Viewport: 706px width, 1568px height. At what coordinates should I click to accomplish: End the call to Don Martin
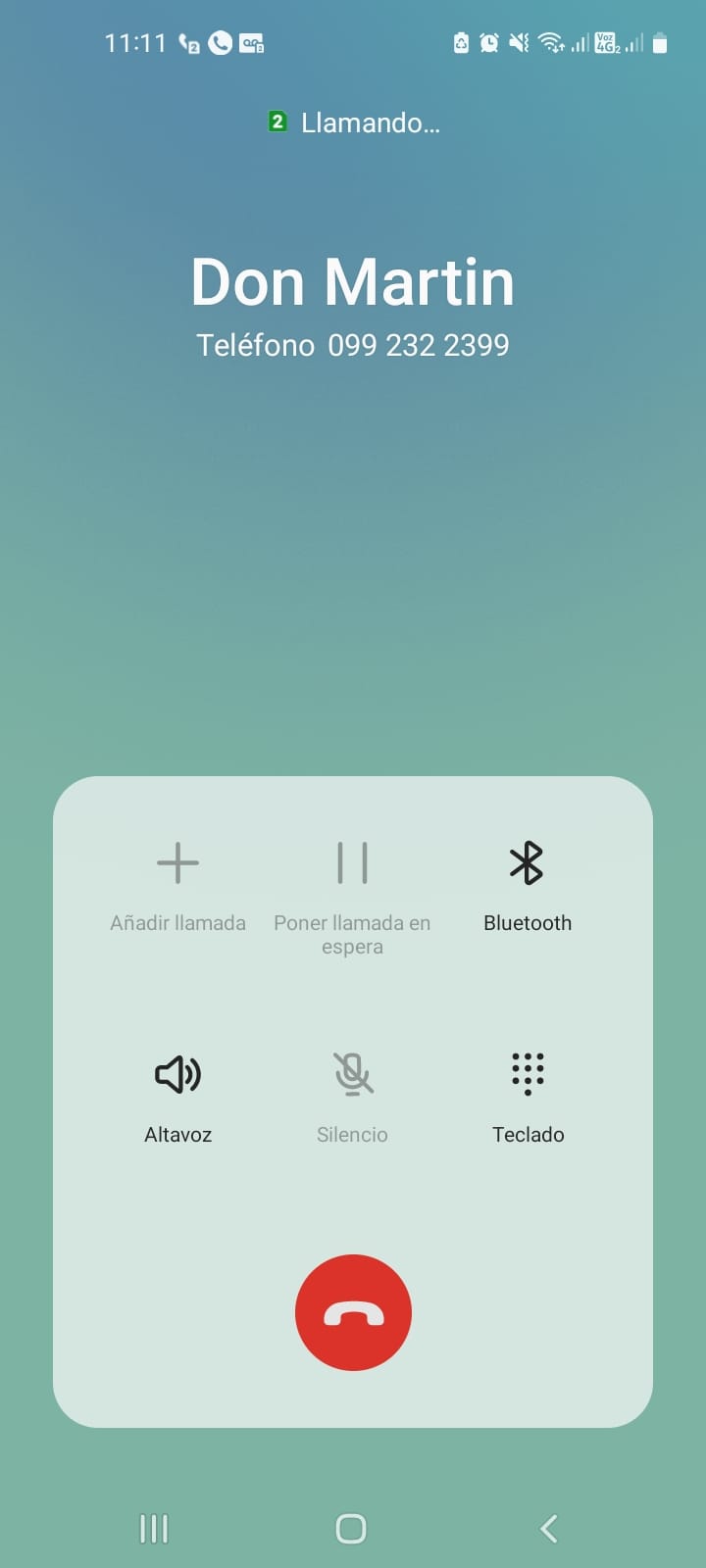point(353,1312)
